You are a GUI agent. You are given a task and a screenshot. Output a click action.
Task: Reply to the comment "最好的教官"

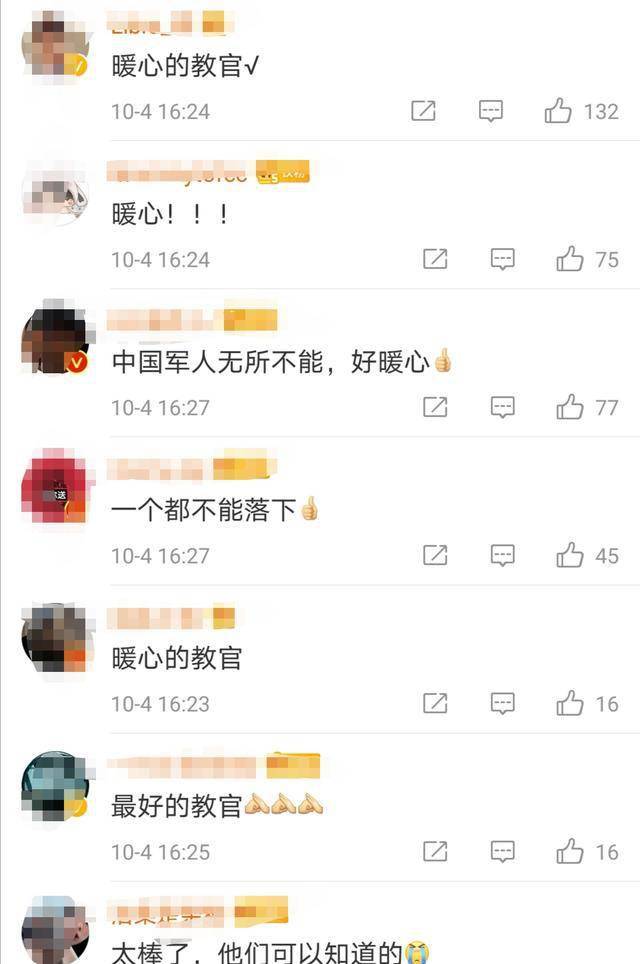(x=502, y=852)
